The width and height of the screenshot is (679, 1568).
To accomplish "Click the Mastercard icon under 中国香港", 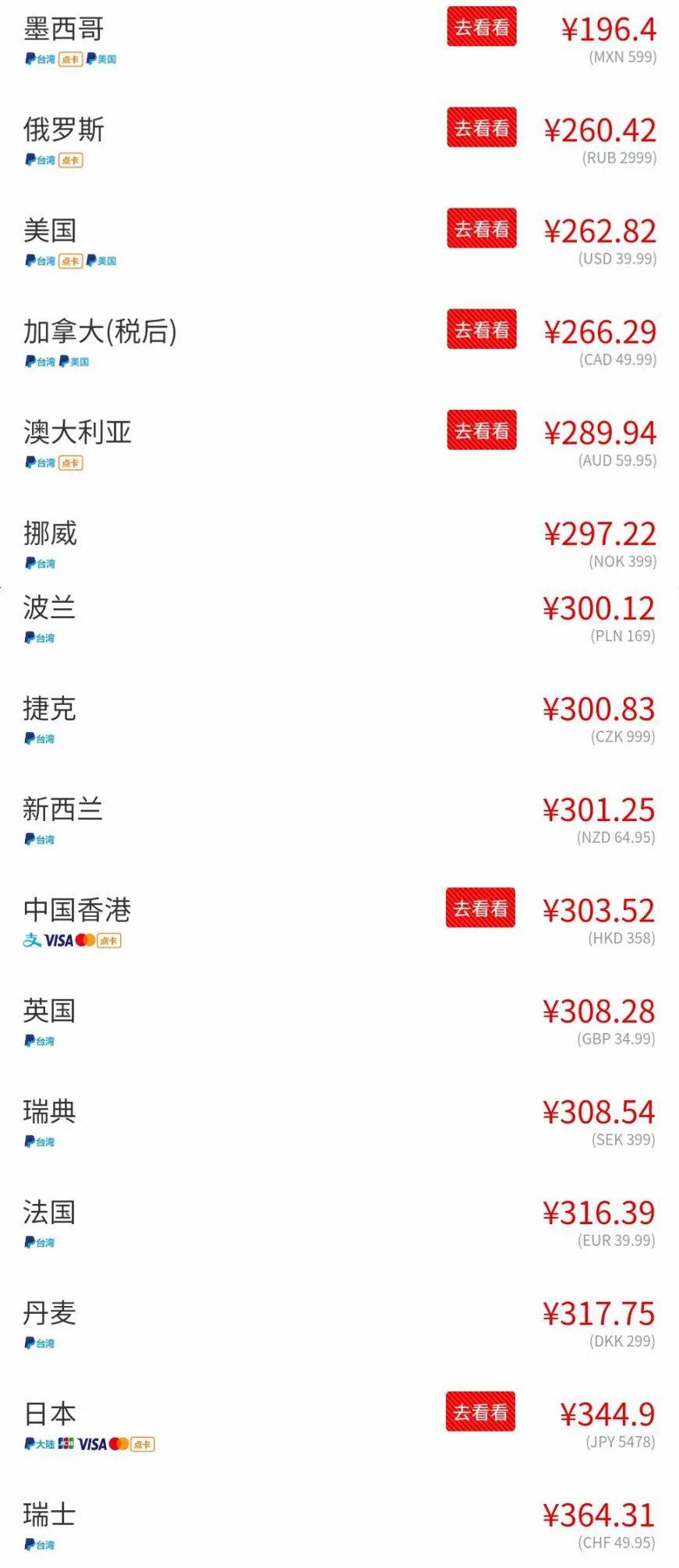I will click(x=84, y=940).
